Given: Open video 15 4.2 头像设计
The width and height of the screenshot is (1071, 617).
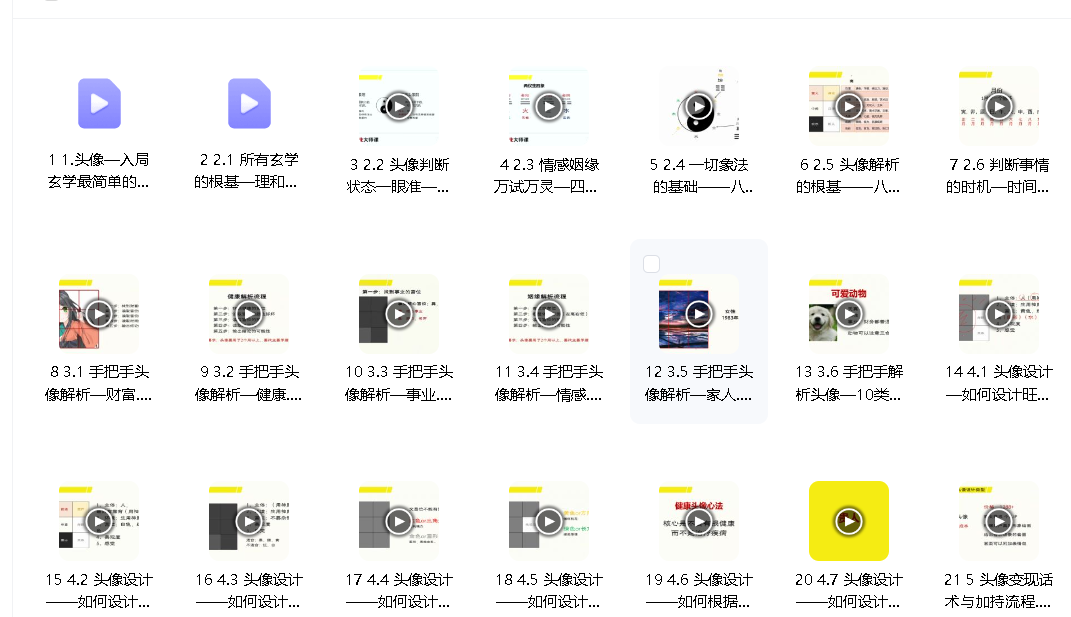Looking at the screenshot, I should pyautogui.click(x=99, y=521).
